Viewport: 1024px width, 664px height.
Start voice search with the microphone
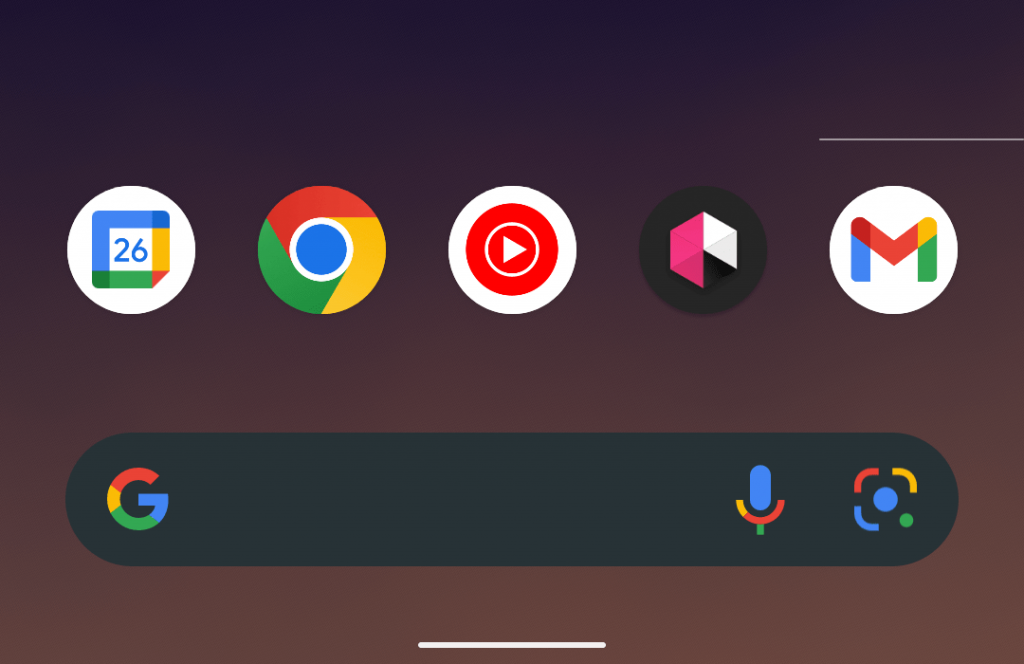(760, 499)
